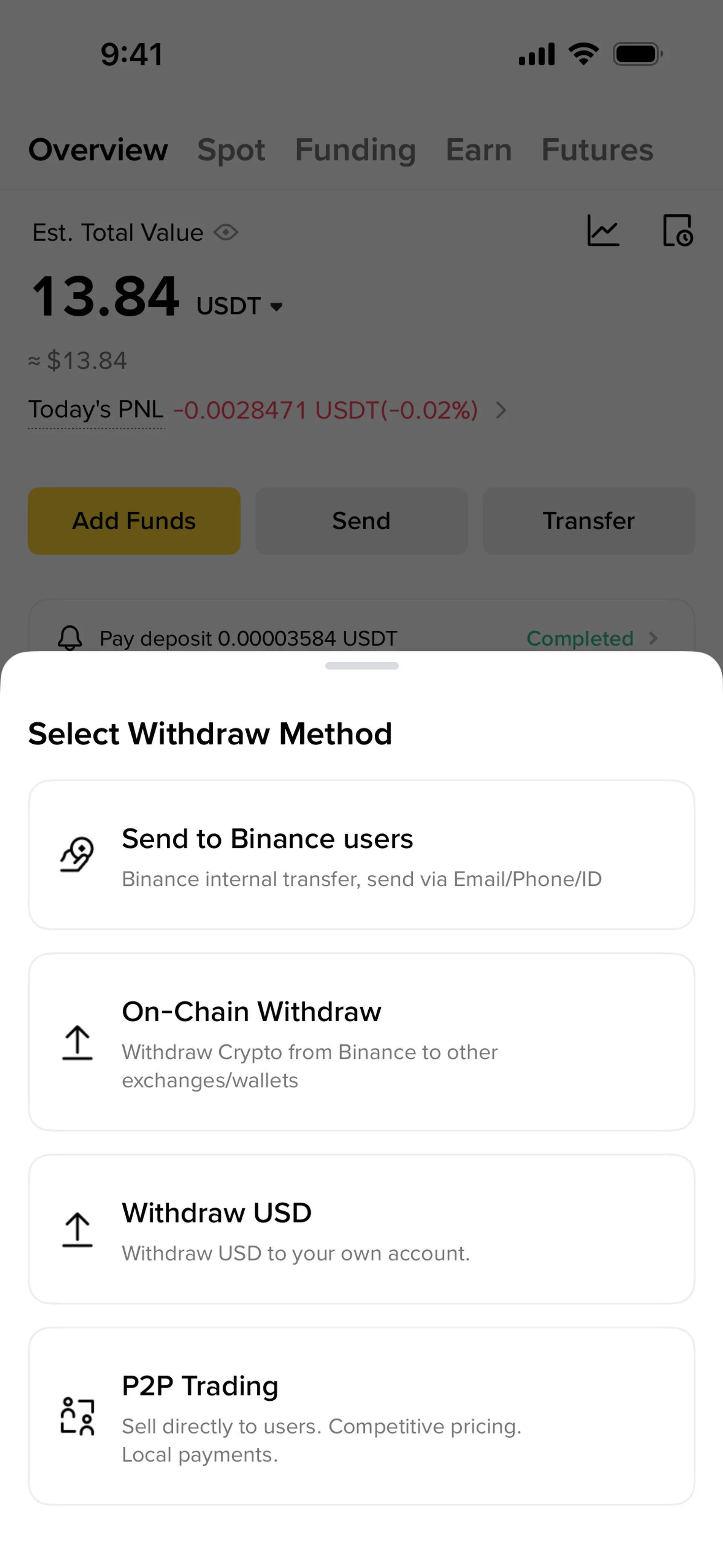
Task: Open Withdraw USD method
Action: coord(361,1228)
